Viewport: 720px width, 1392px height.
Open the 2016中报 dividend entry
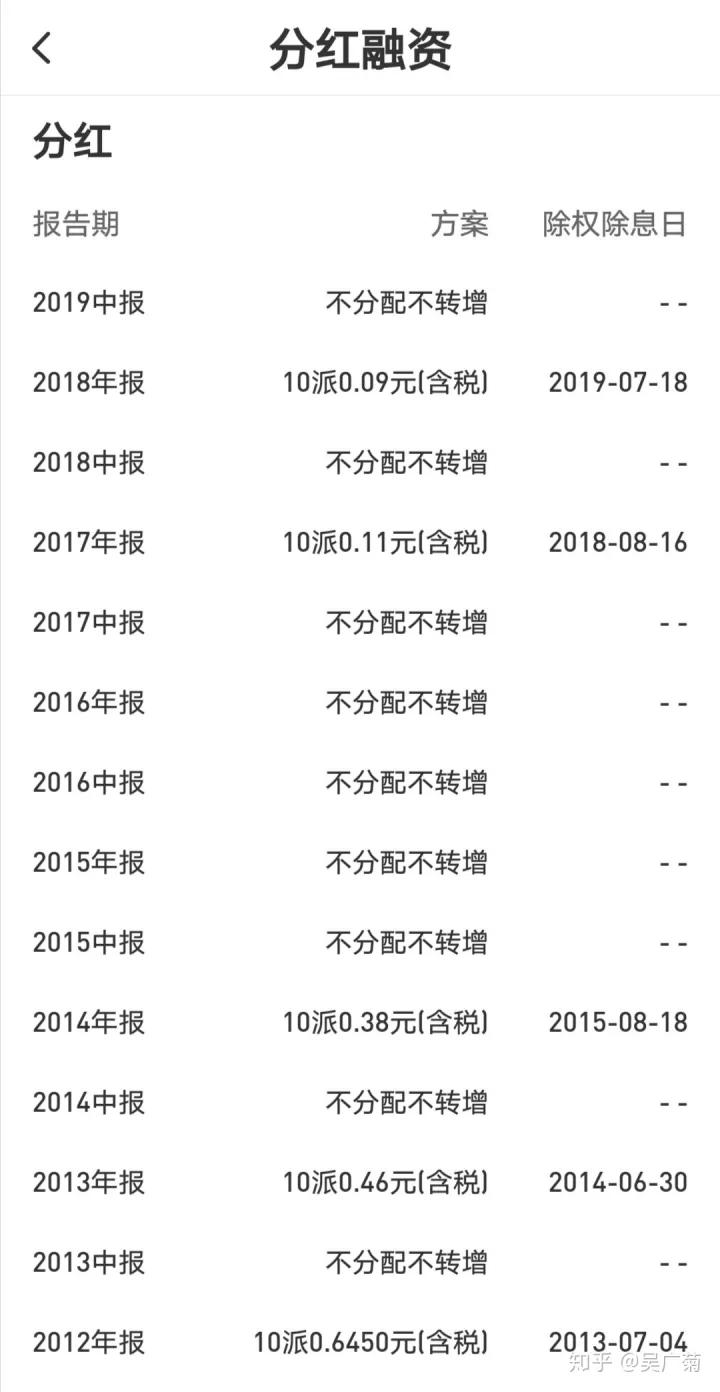pos(89,783)
